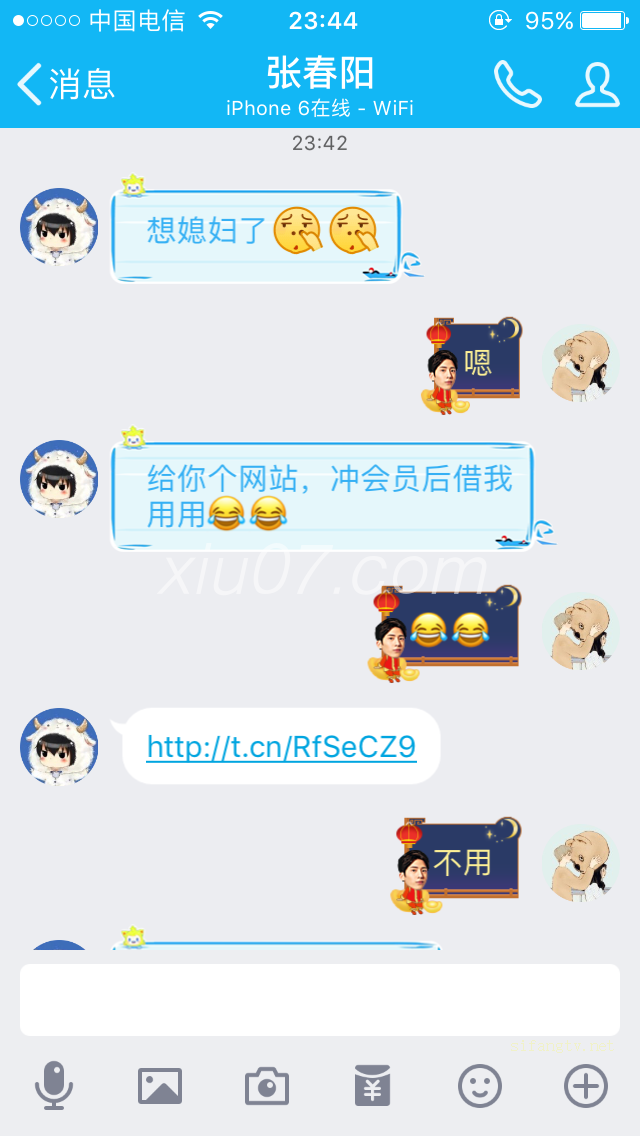Open the camera to take a photo
Viewport: 640px width, 1136px height.
pyautogui.click(x=267, y=1085)
